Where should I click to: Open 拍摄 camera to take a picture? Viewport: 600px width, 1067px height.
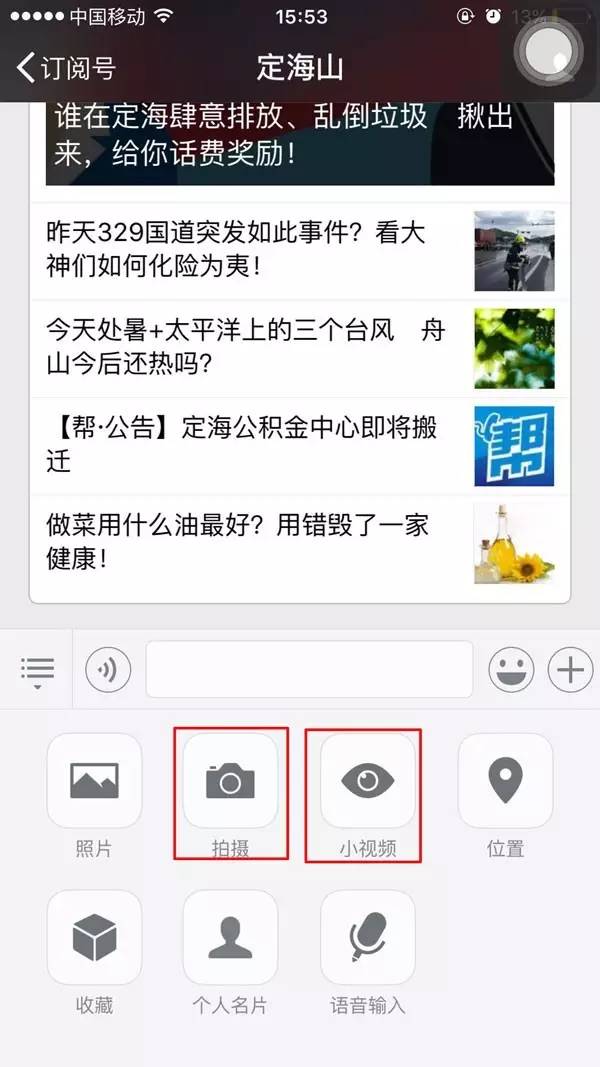(230, 781)
